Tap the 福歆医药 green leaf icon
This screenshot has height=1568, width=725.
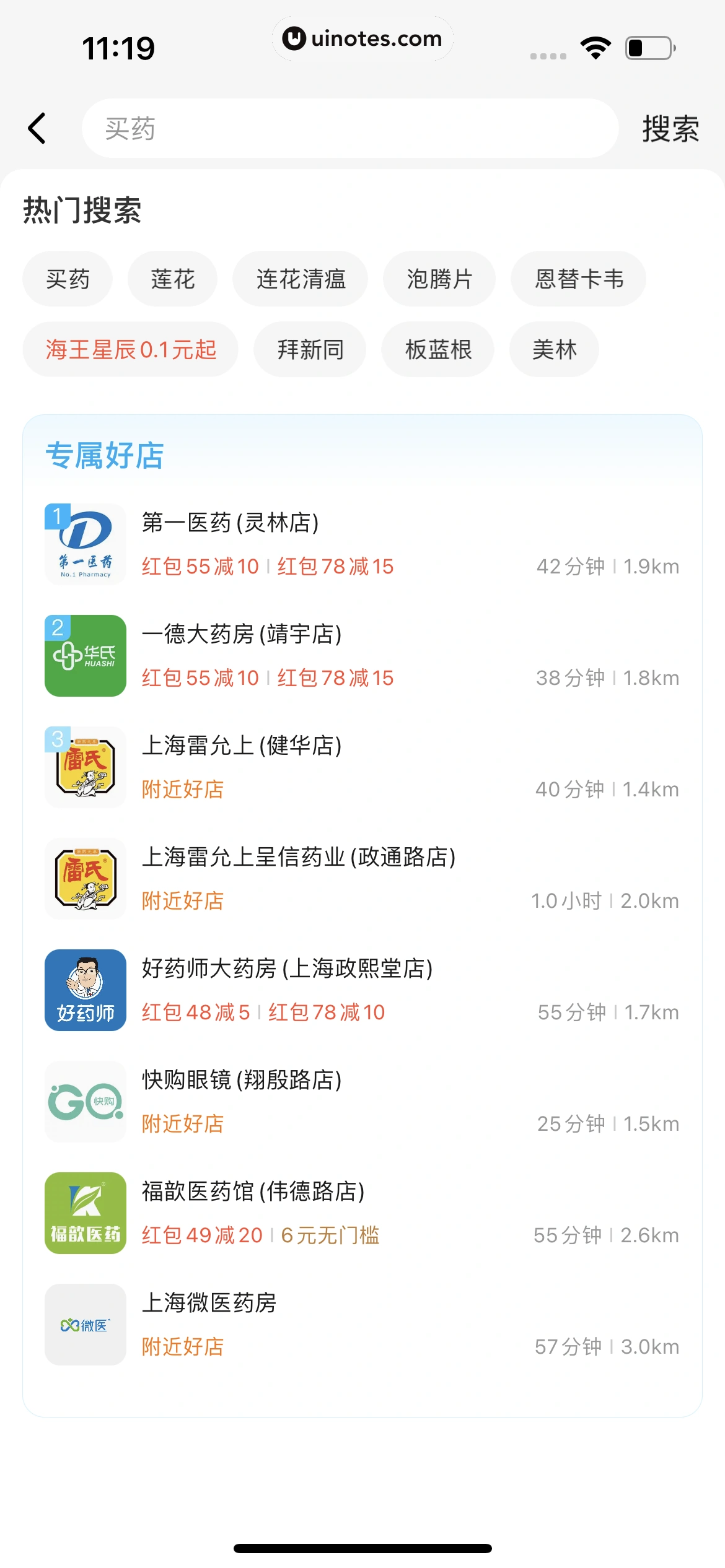84,1214
